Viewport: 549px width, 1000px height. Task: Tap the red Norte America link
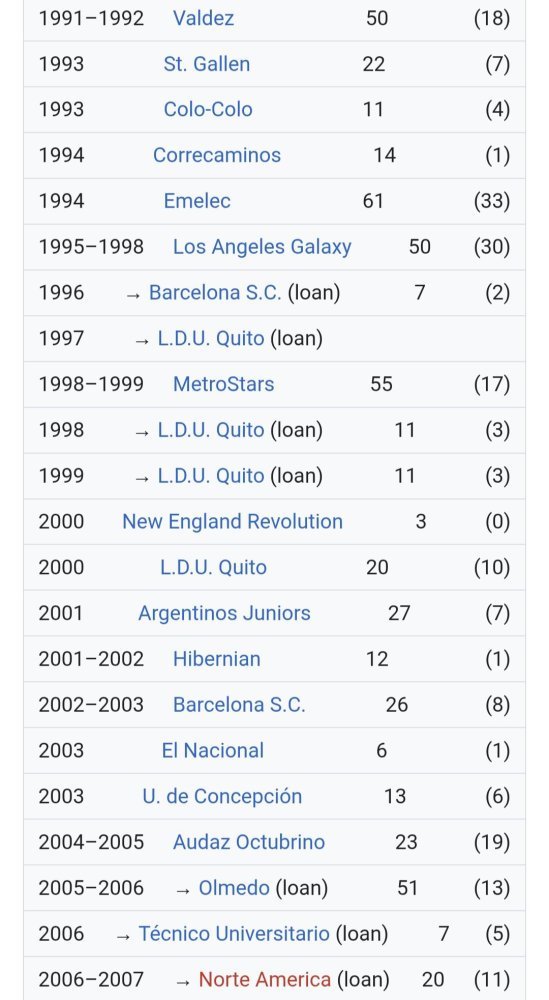point(265,980)
